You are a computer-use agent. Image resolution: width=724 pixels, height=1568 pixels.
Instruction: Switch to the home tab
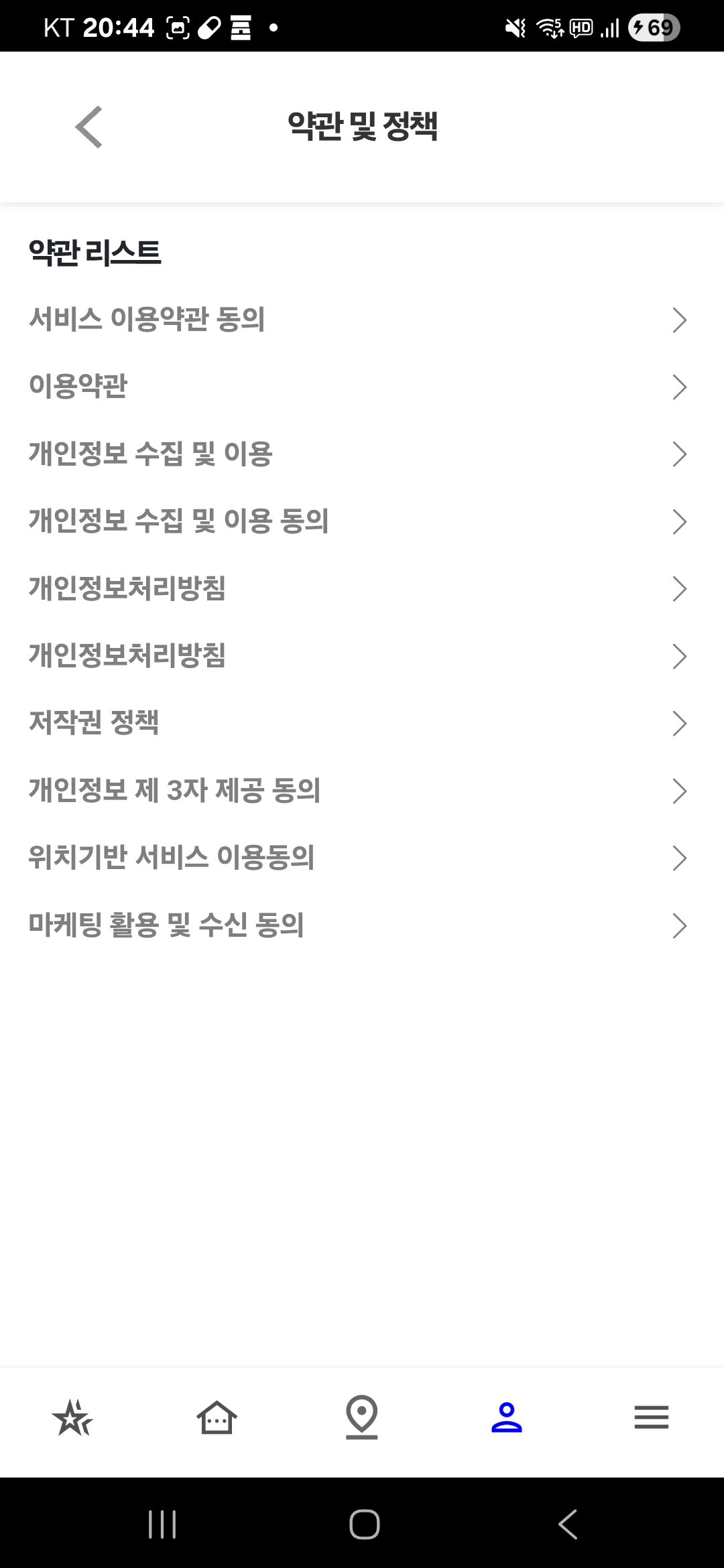point(217,1417)
